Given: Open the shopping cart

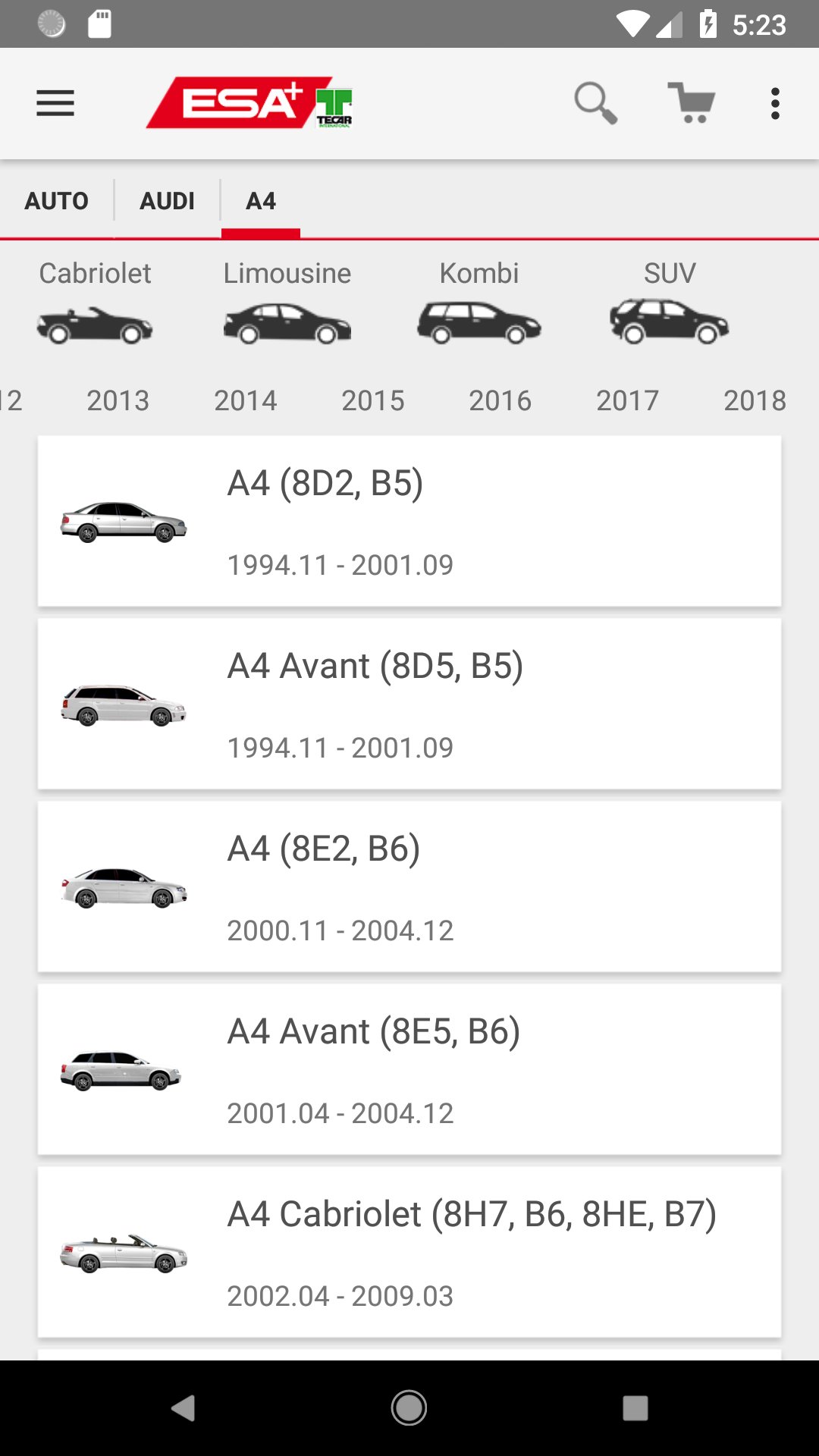Looking at the screenshot, I should [692, 103].
